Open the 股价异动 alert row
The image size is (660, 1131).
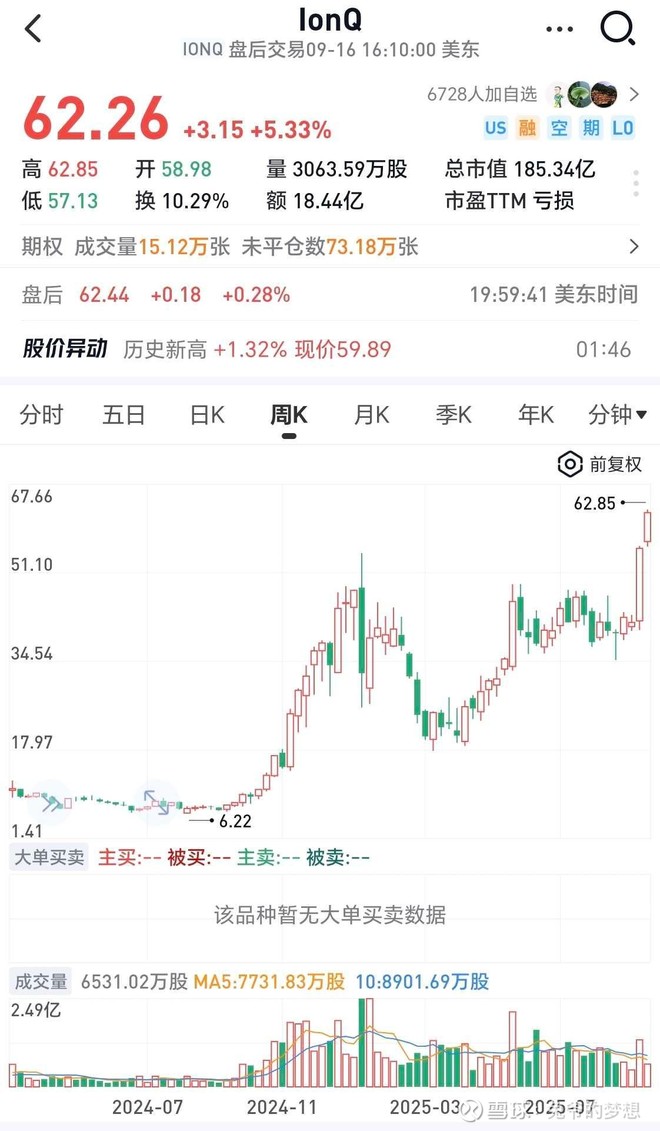tap(330, 349)
